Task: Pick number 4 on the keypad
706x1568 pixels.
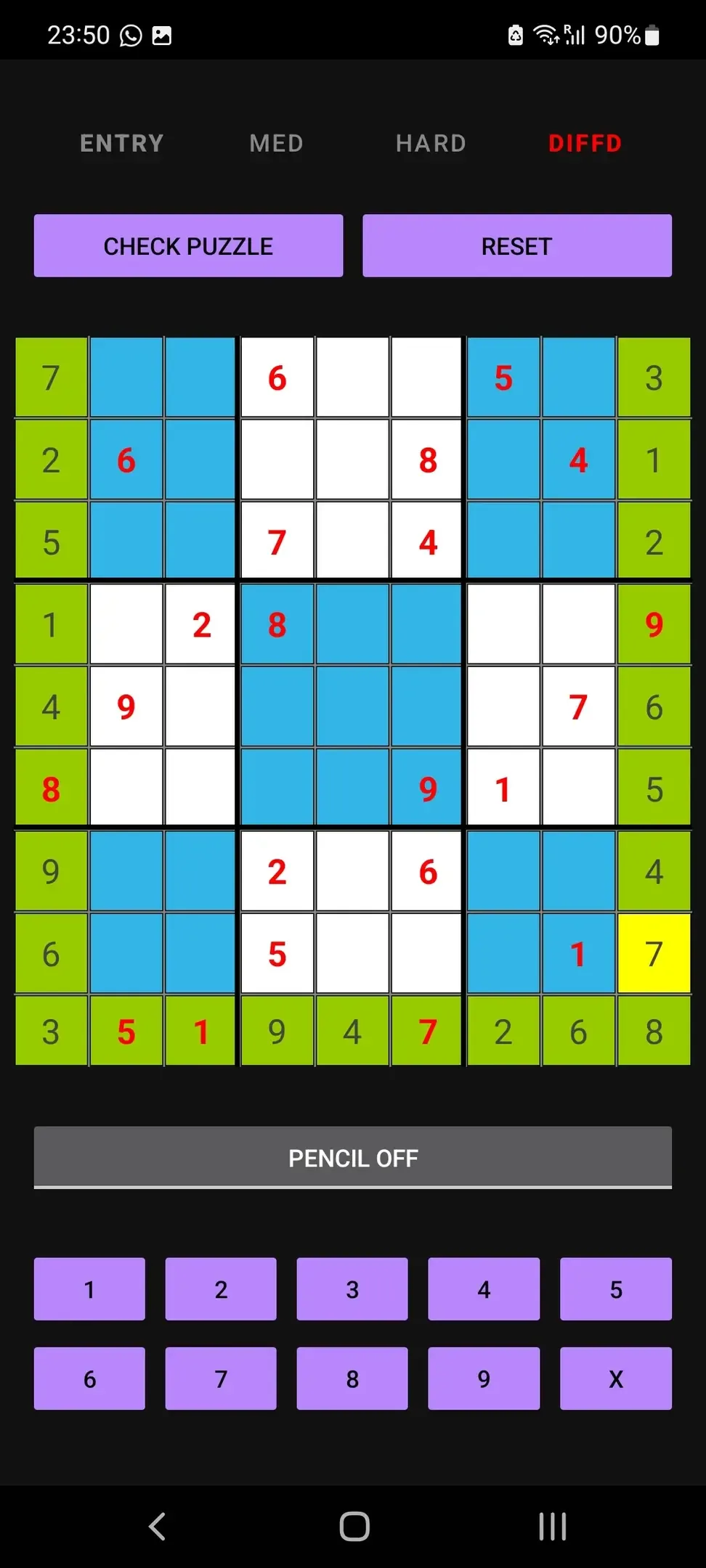Action: [484, 1289]
